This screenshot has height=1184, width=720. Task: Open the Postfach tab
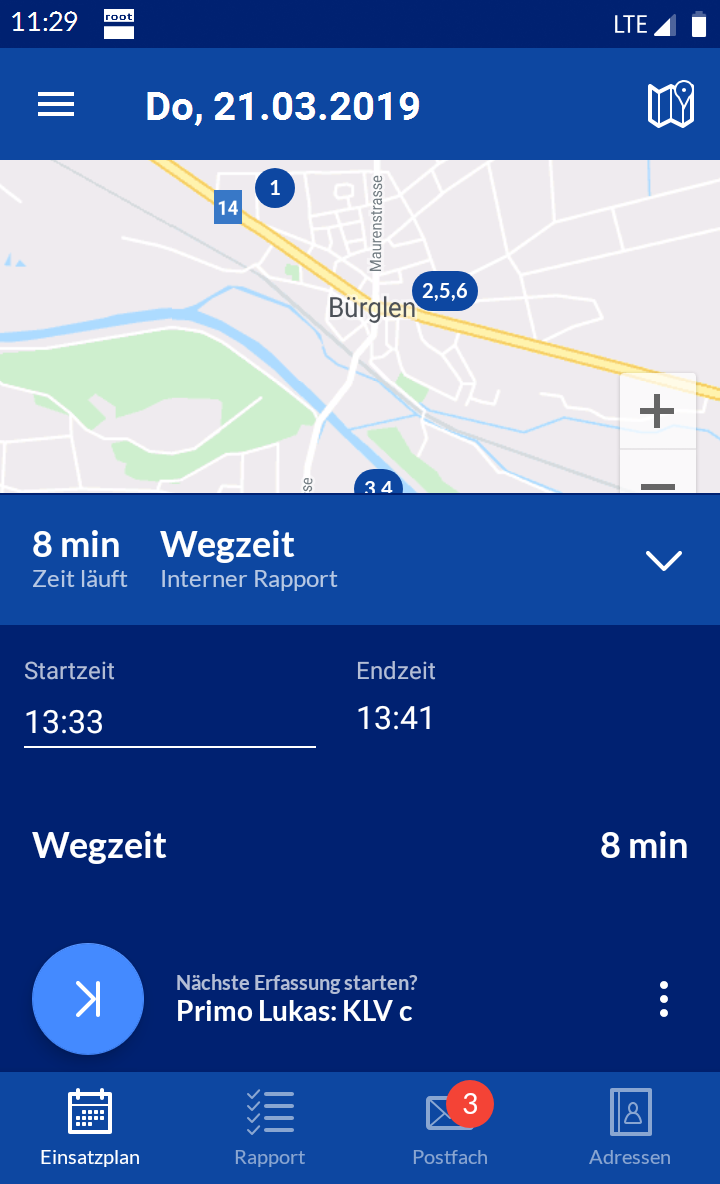click(x=450, y=1128)
